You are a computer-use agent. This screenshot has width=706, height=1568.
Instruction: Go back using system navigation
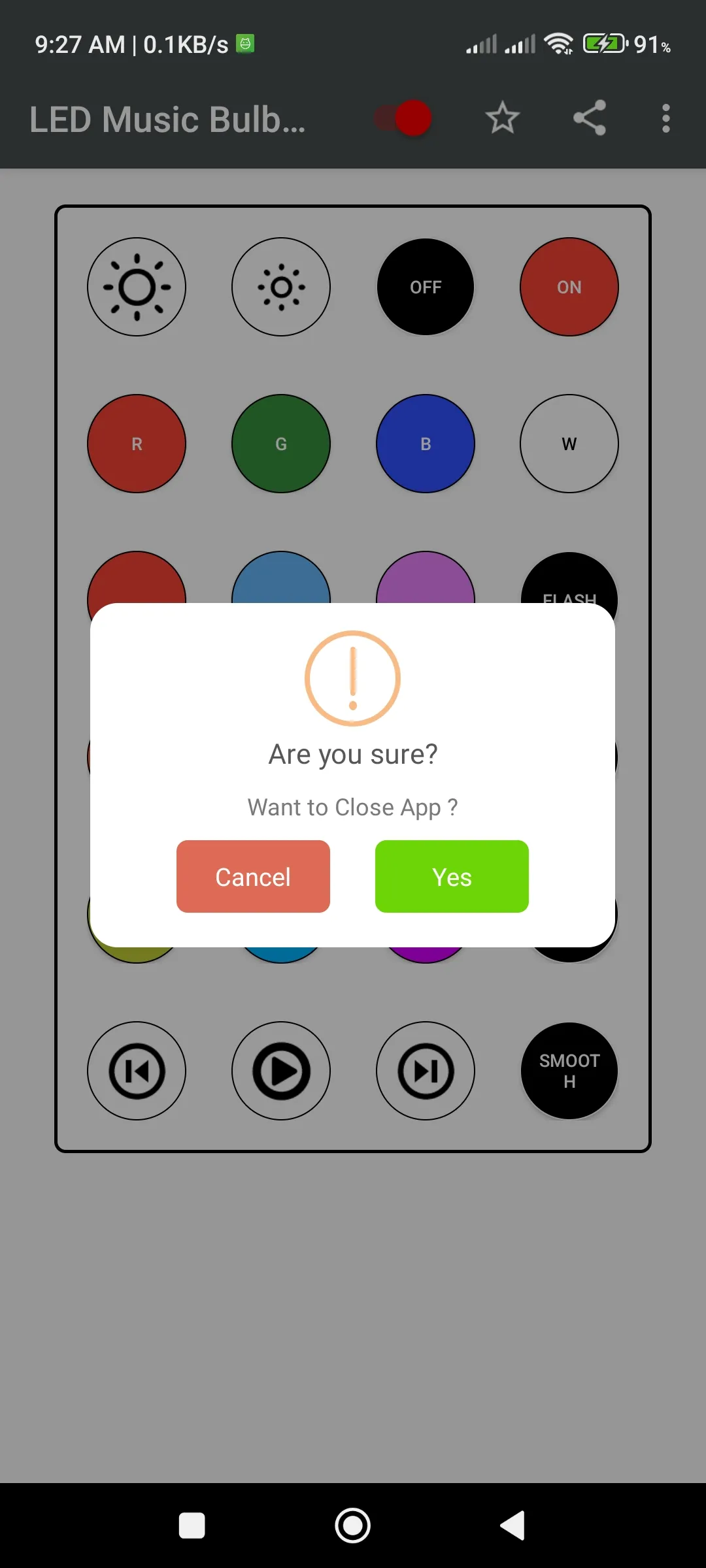coord(513,1526)
